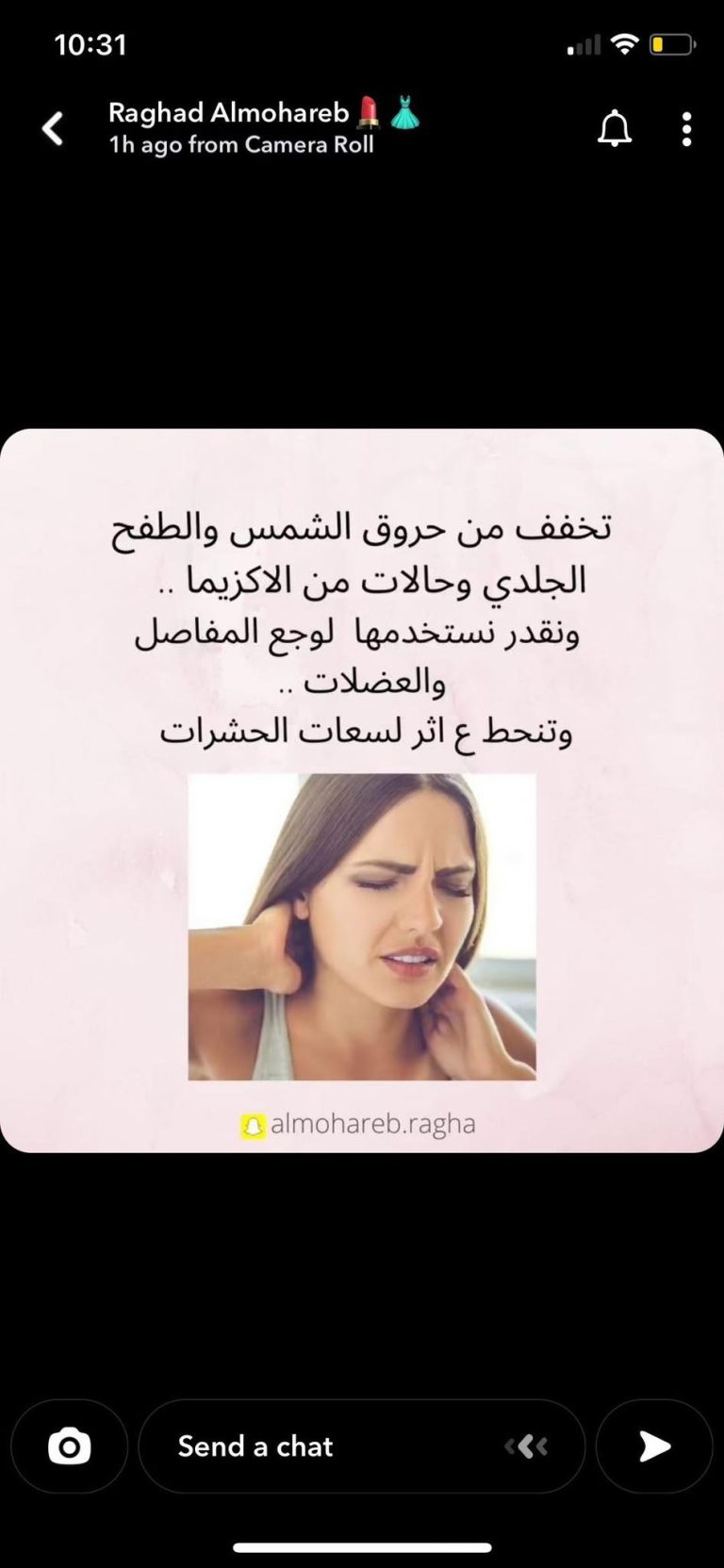Open the notifications bell for Raghad

click(615, 128)
